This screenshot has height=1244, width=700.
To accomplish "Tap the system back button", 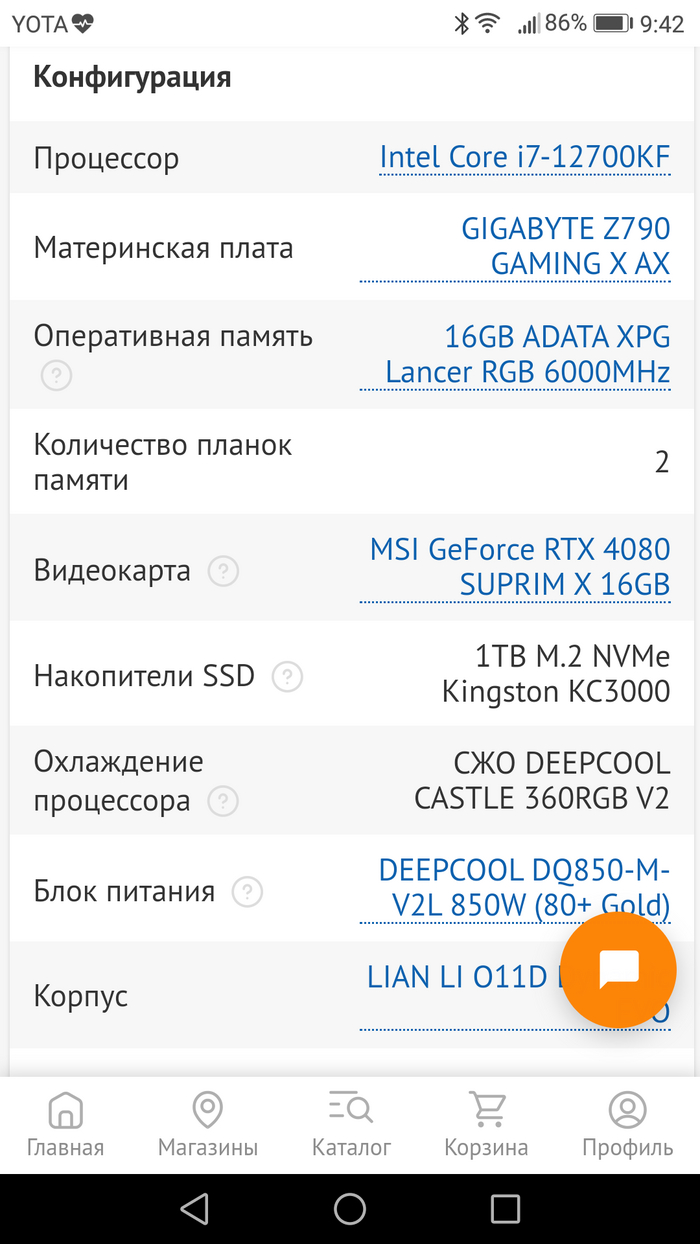I will pyautogui.click(x=194, y=1208).
